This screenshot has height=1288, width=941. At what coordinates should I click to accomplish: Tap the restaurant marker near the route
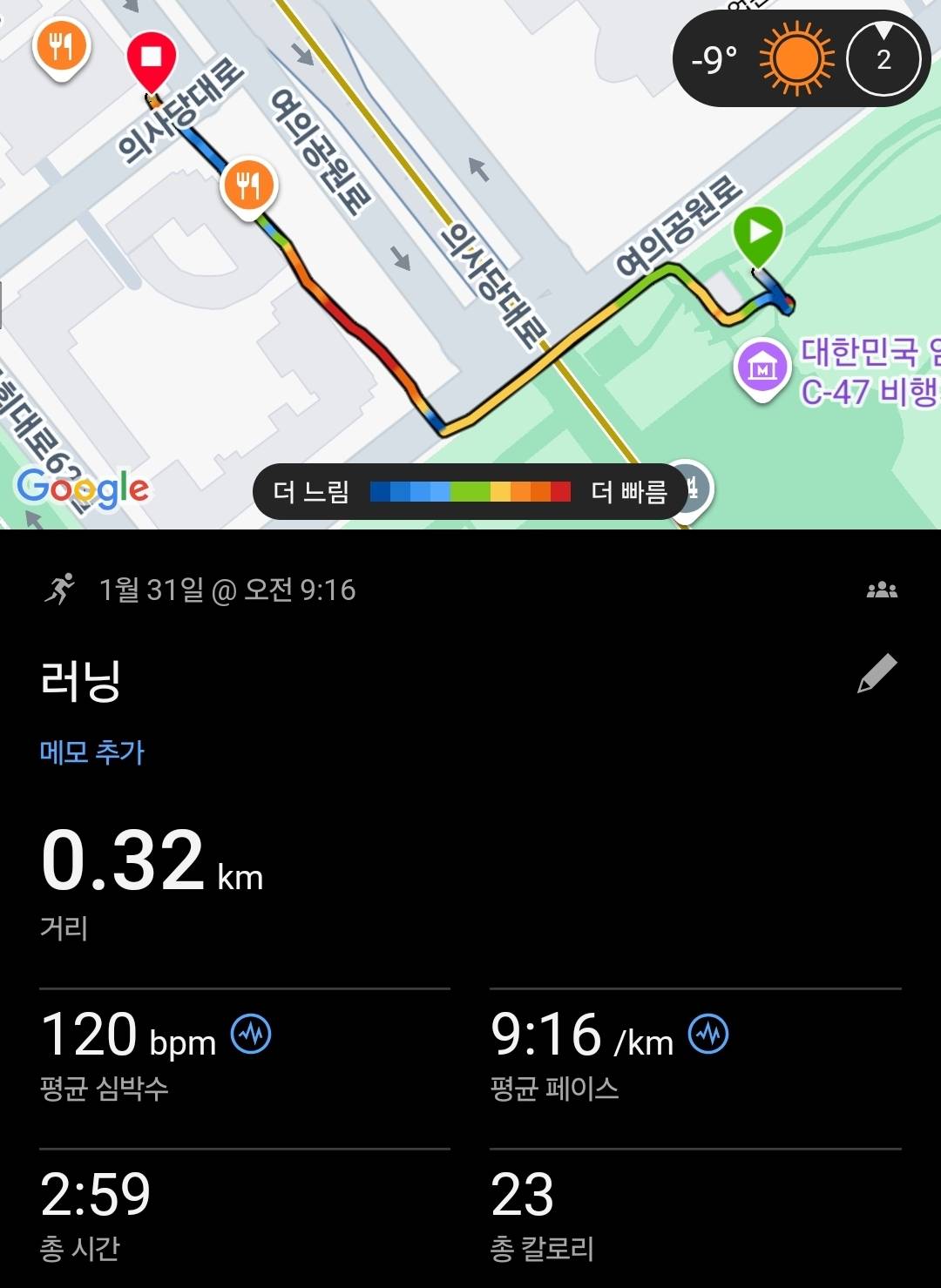251,185
